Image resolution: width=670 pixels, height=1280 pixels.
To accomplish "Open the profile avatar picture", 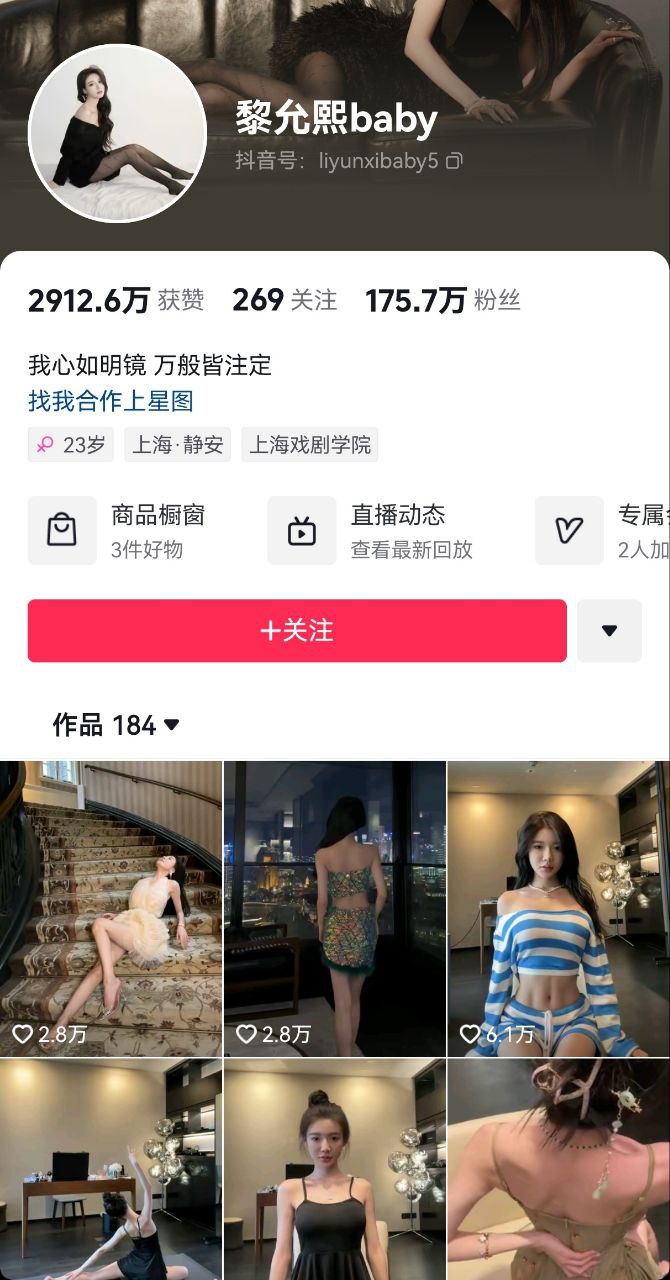I will click(x=118, y=133).
